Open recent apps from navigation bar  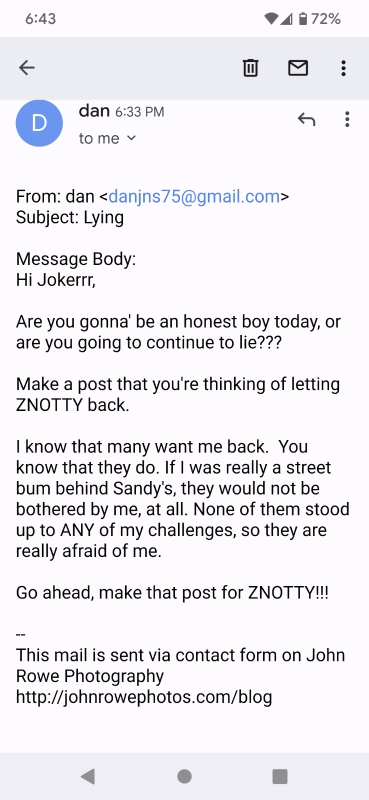(280, 776)
